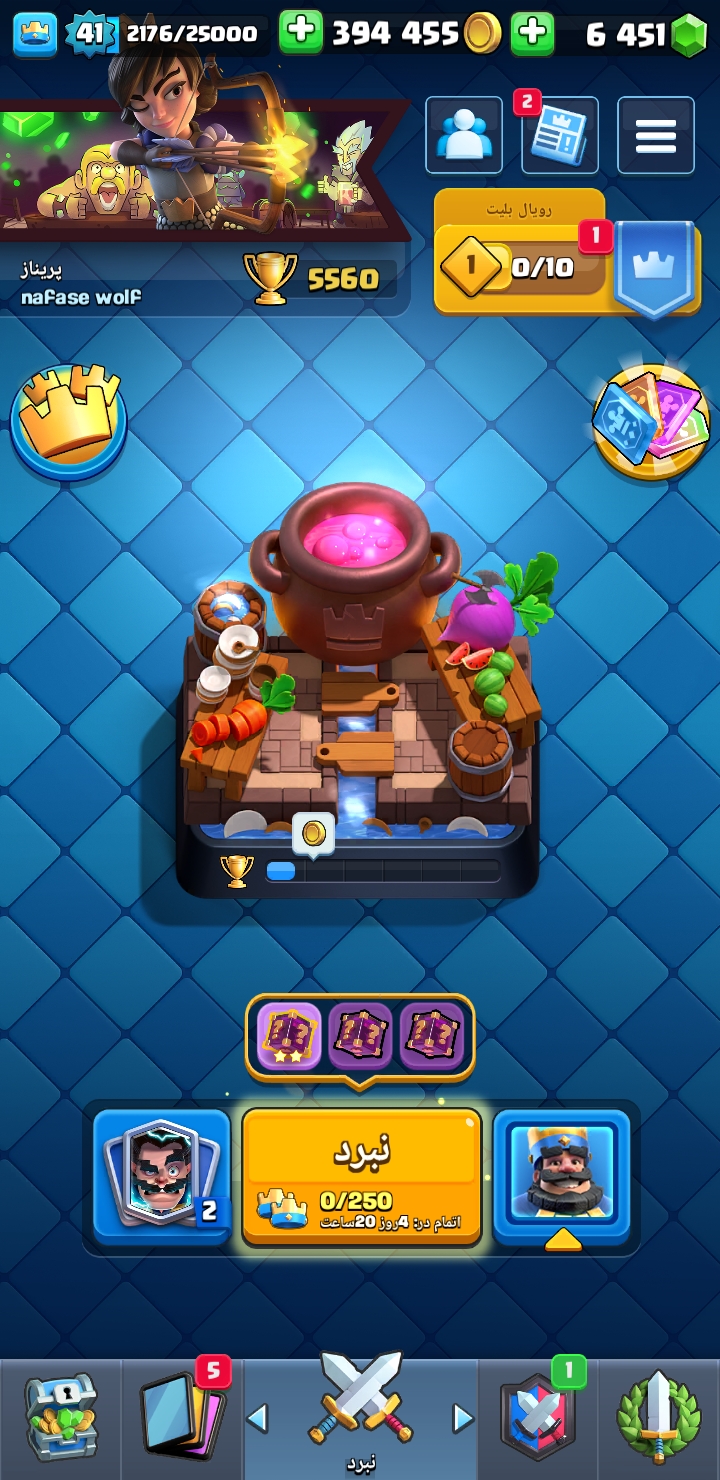Open the hamburger menu
The width and height of the screenshot is (720, 1480).
pos(655,135)
